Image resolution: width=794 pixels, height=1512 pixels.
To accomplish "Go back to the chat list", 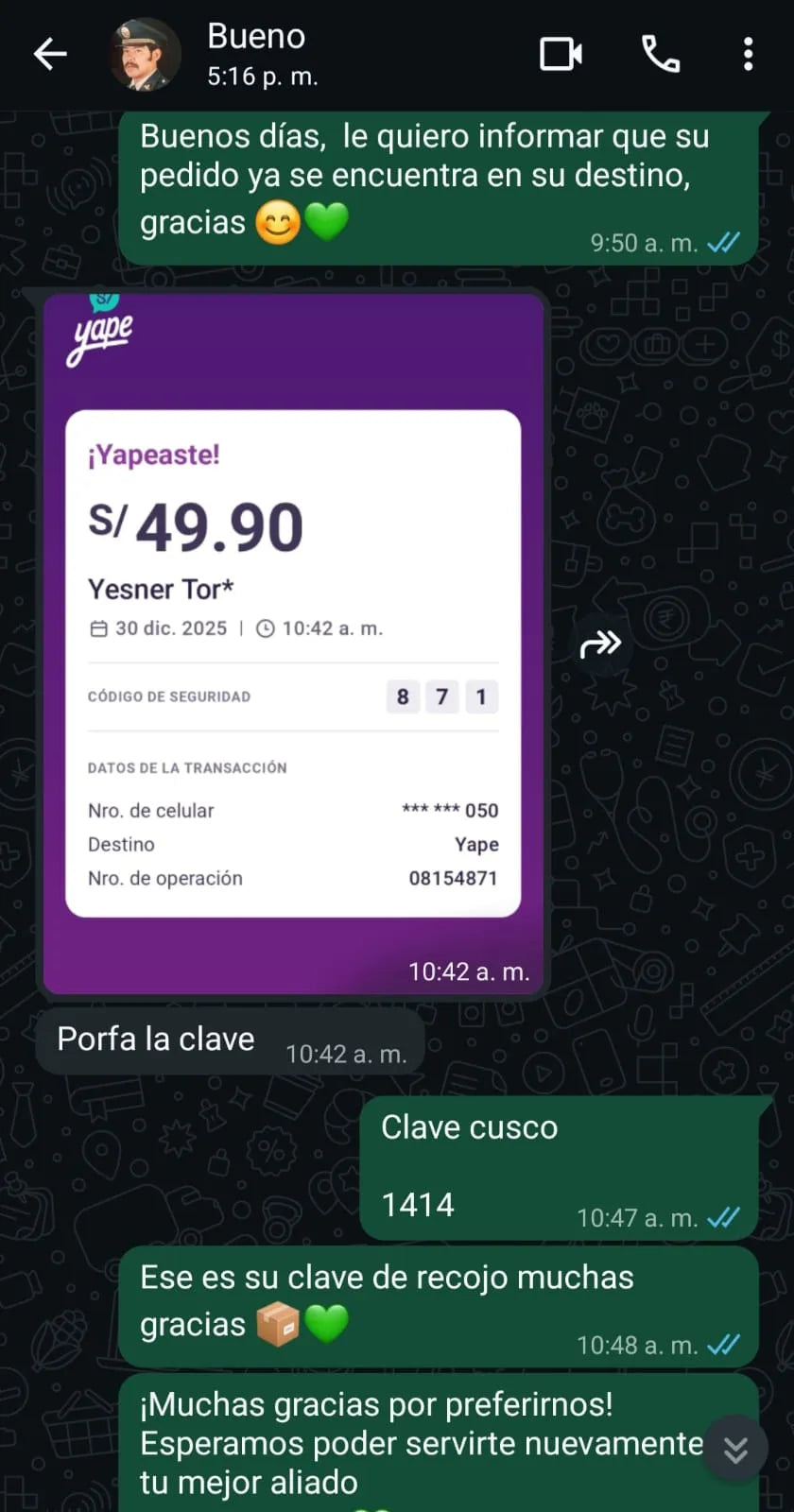I will coord(49,55).
